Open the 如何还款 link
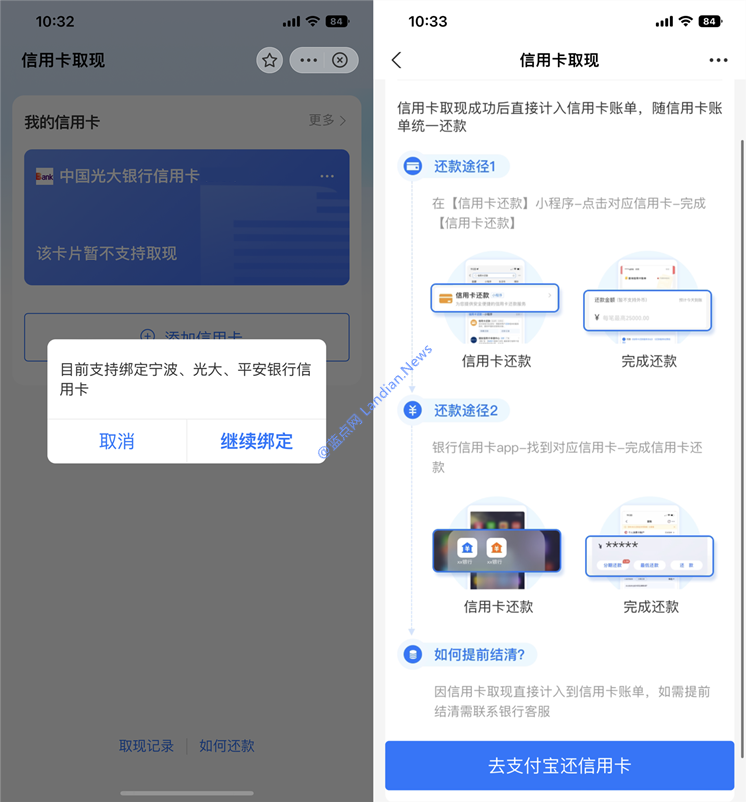 [x=227, y=745]
